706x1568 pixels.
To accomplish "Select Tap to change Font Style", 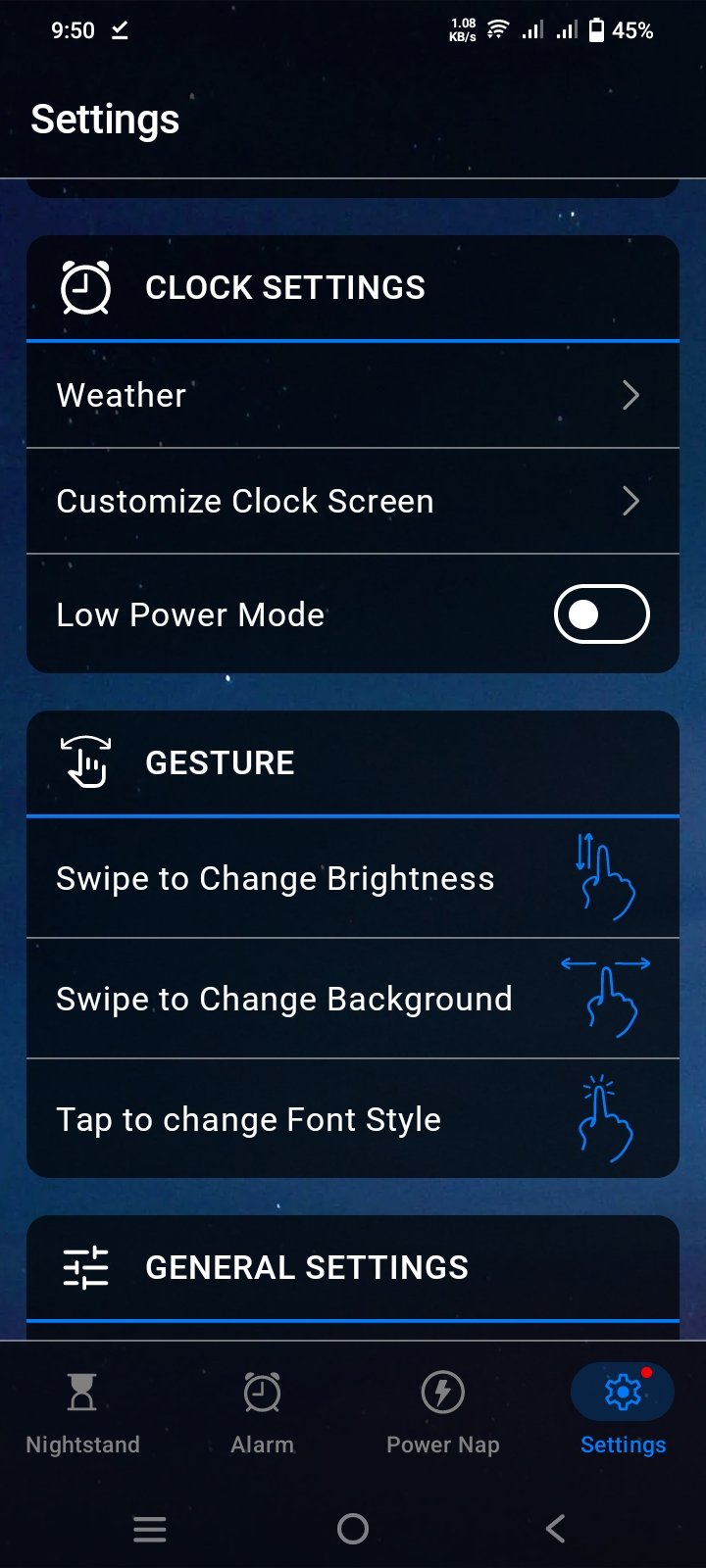I will click(352, 1119).
